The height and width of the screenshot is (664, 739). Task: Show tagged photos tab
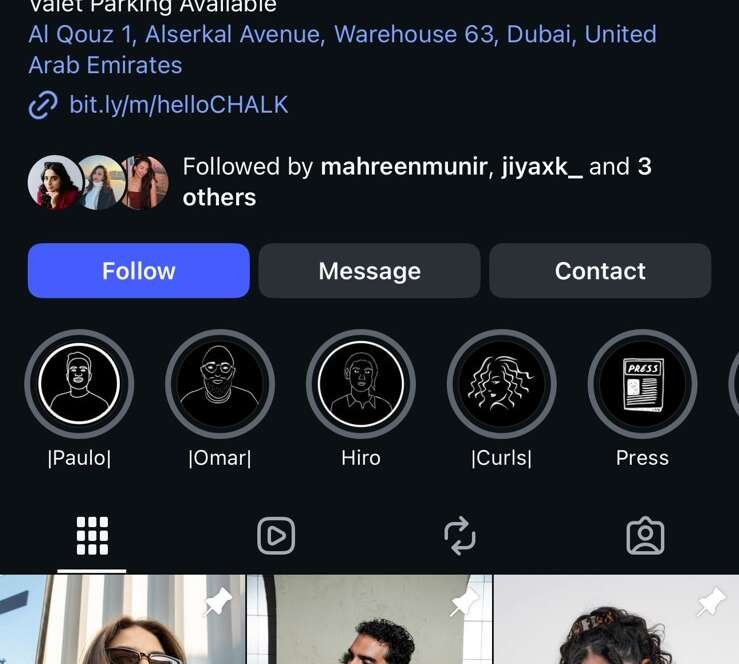tap(645, 537)
